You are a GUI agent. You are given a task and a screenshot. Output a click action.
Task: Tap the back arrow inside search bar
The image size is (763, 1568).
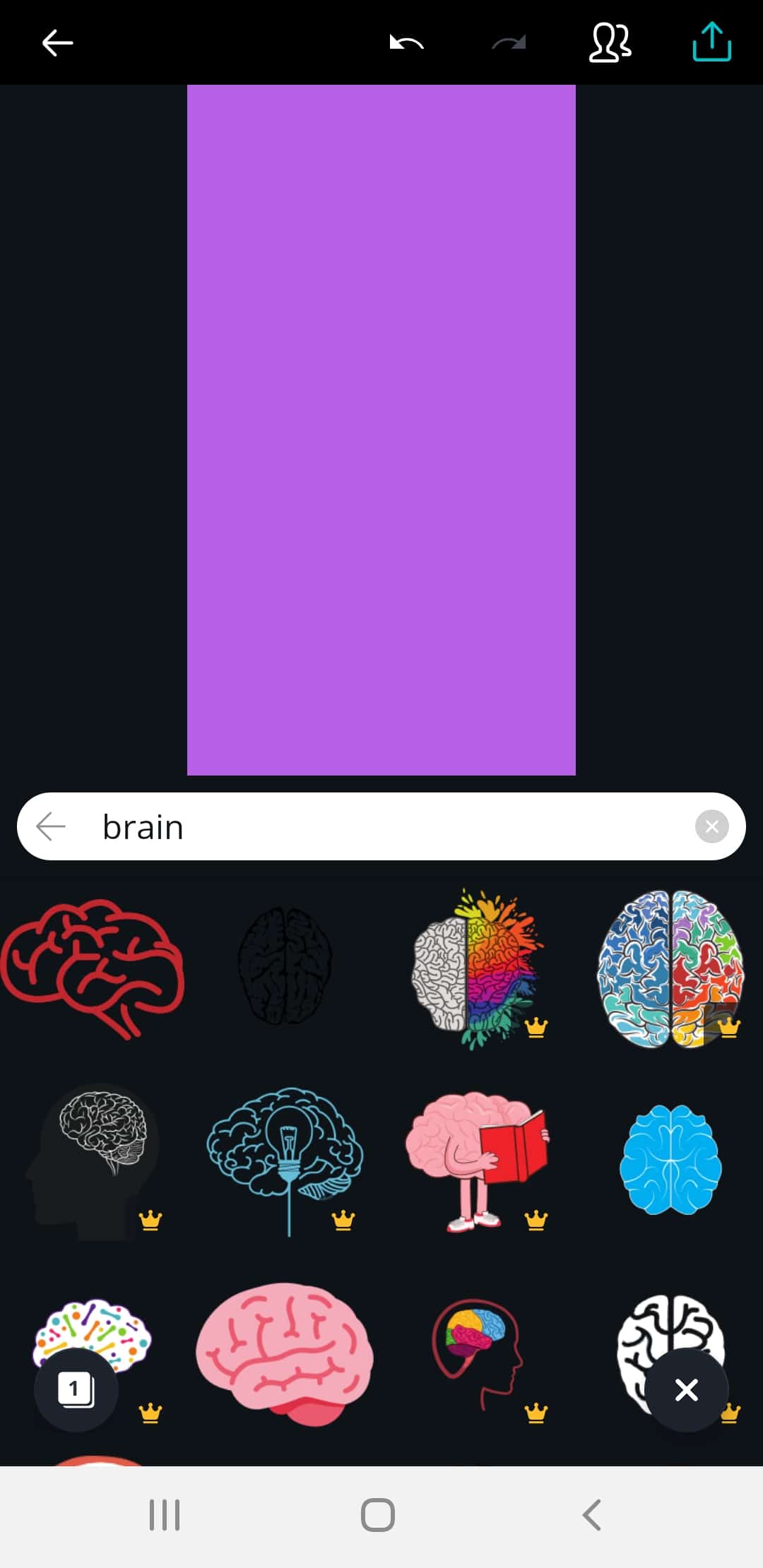pos(51,826)
